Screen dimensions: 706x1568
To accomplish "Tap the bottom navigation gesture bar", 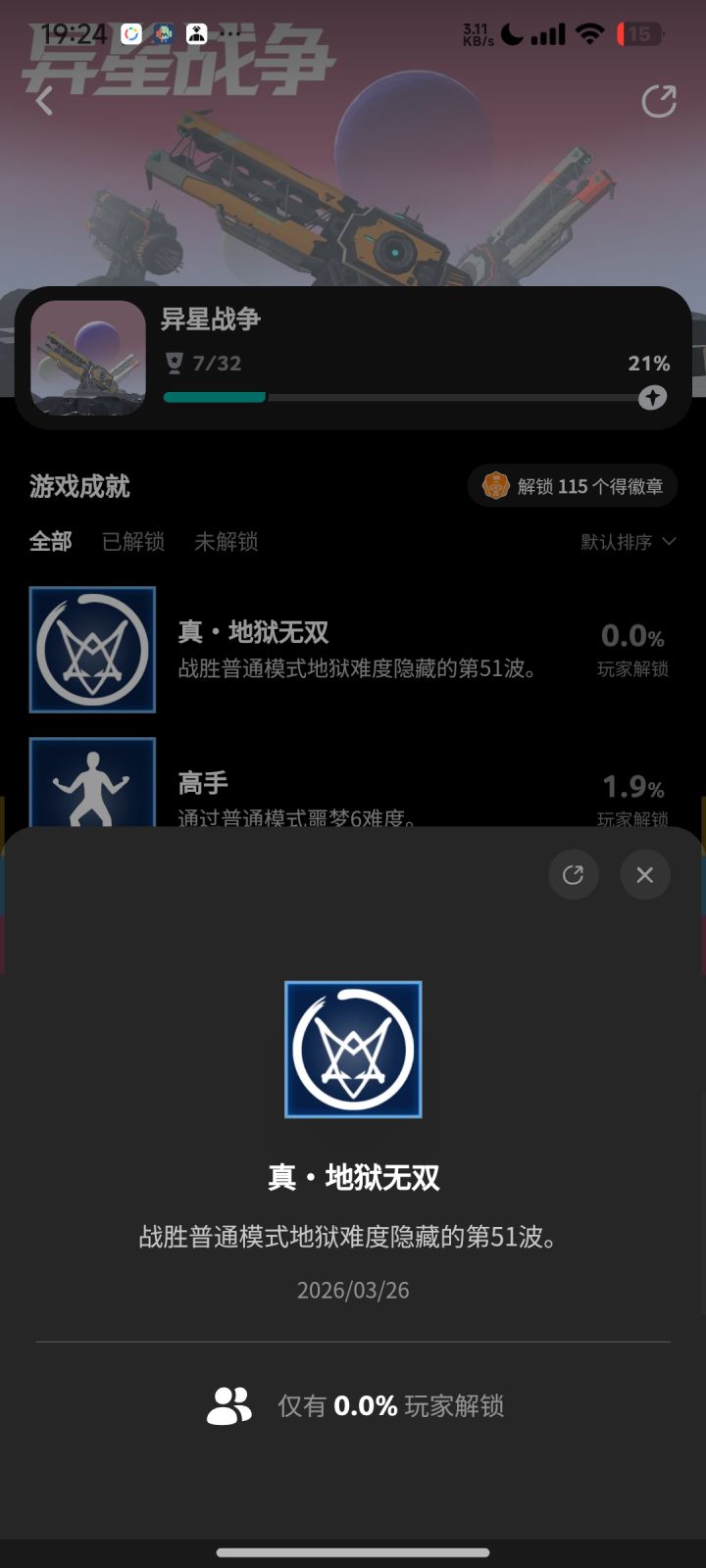I will pos(353,1552).
